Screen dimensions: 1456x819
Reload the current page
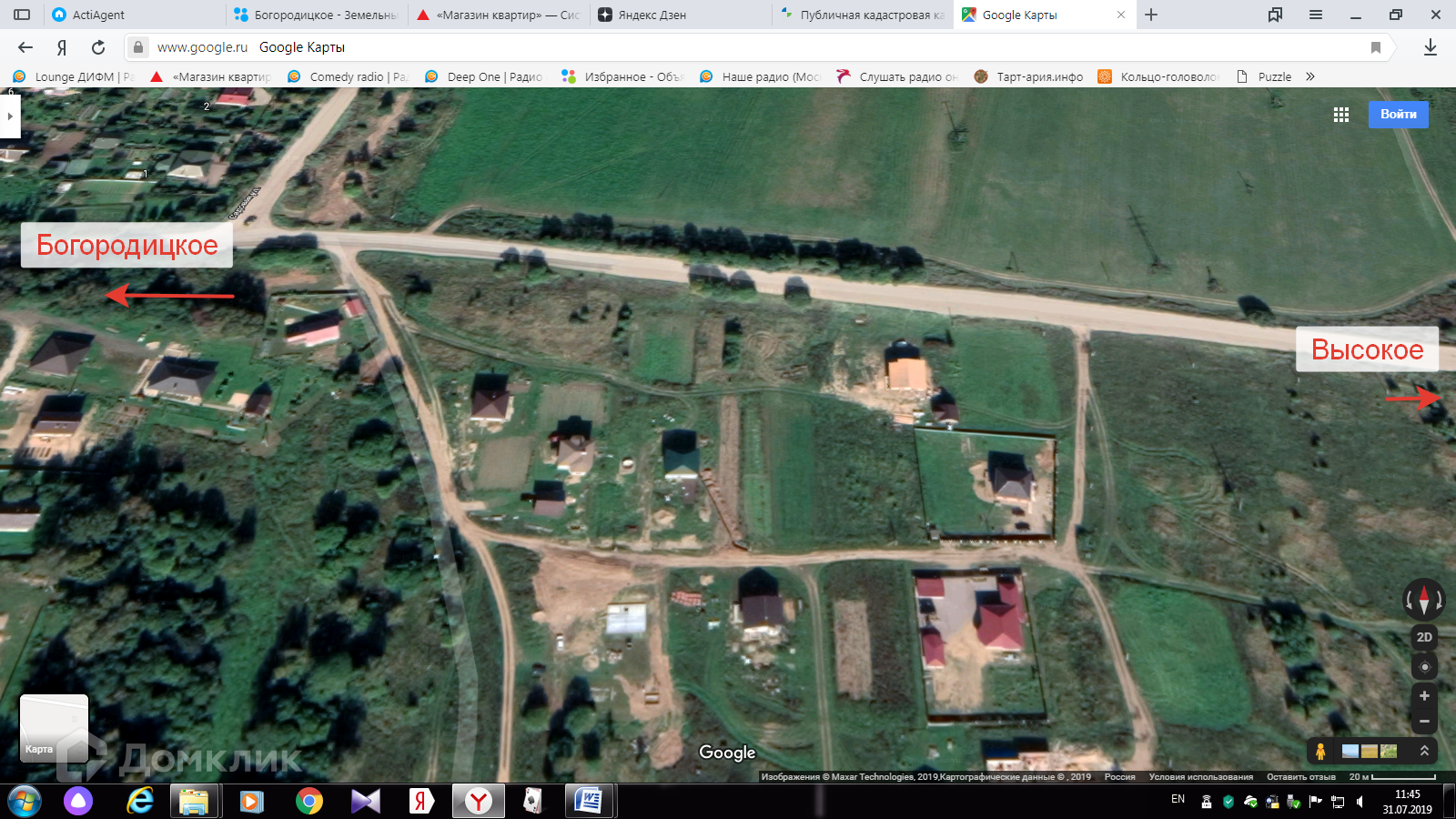point(98,47)
